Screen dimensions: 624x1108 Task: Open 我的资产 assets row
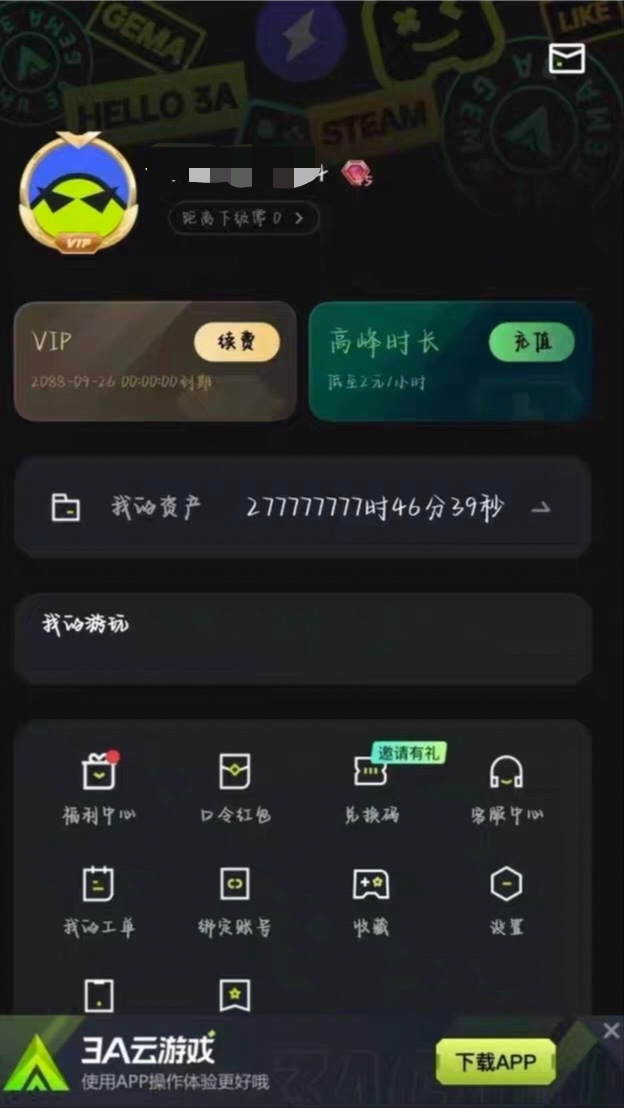click(302, 508)
